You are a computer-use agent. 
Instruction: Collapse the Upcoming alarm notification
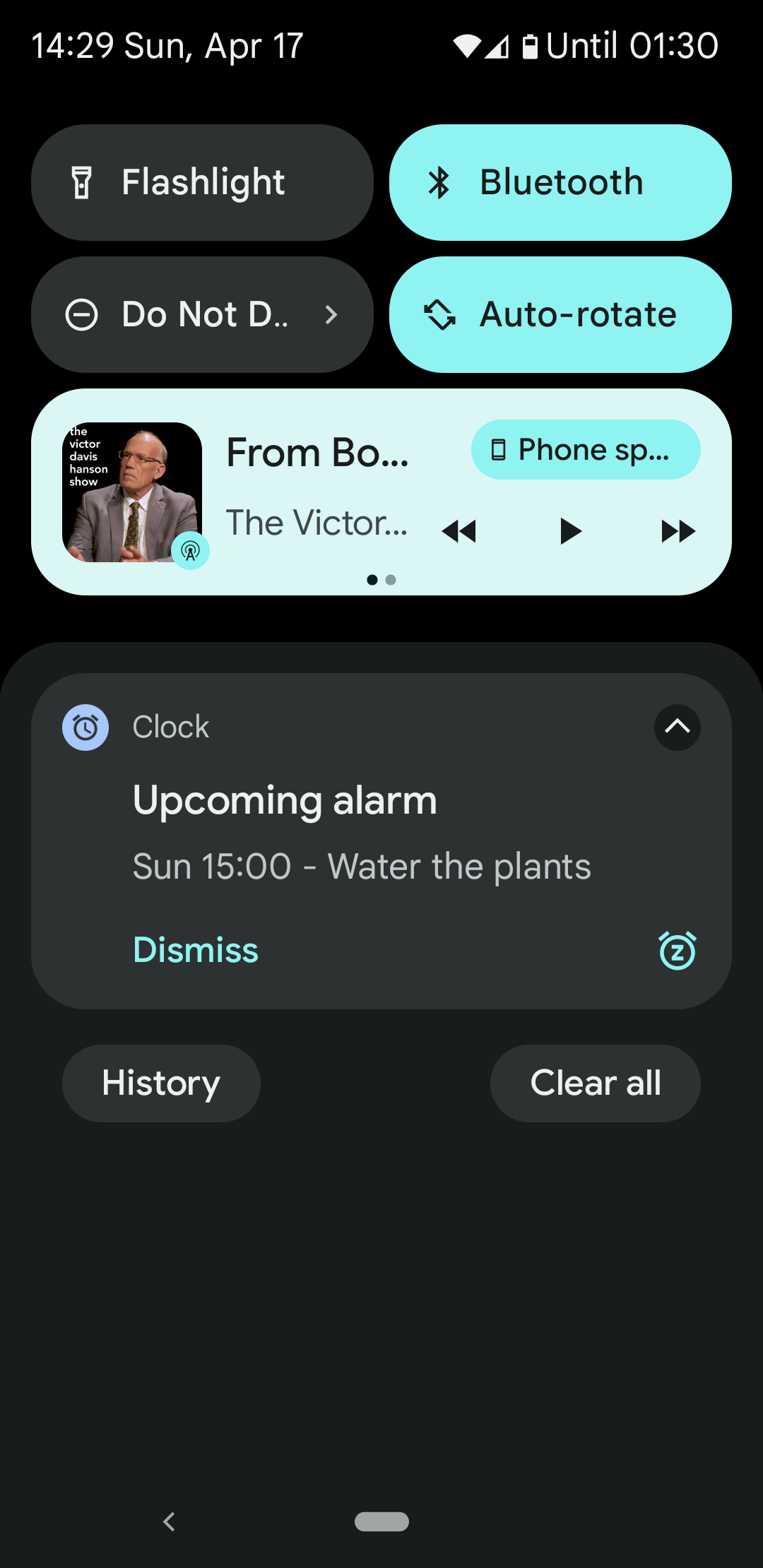click(677, 727)
